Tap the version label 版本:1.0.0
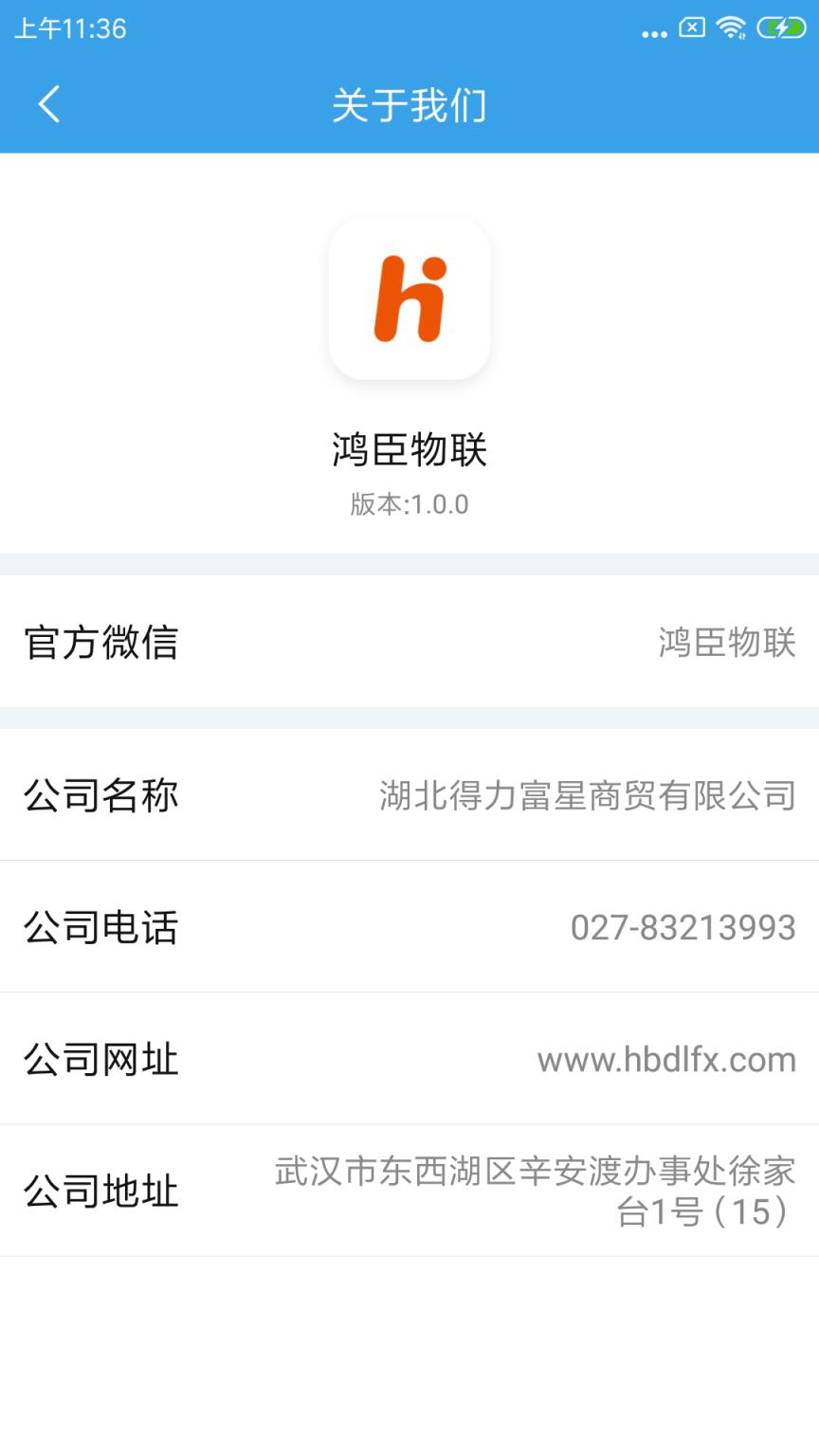This screenshot has height=1456, width=819. (409, 504)
